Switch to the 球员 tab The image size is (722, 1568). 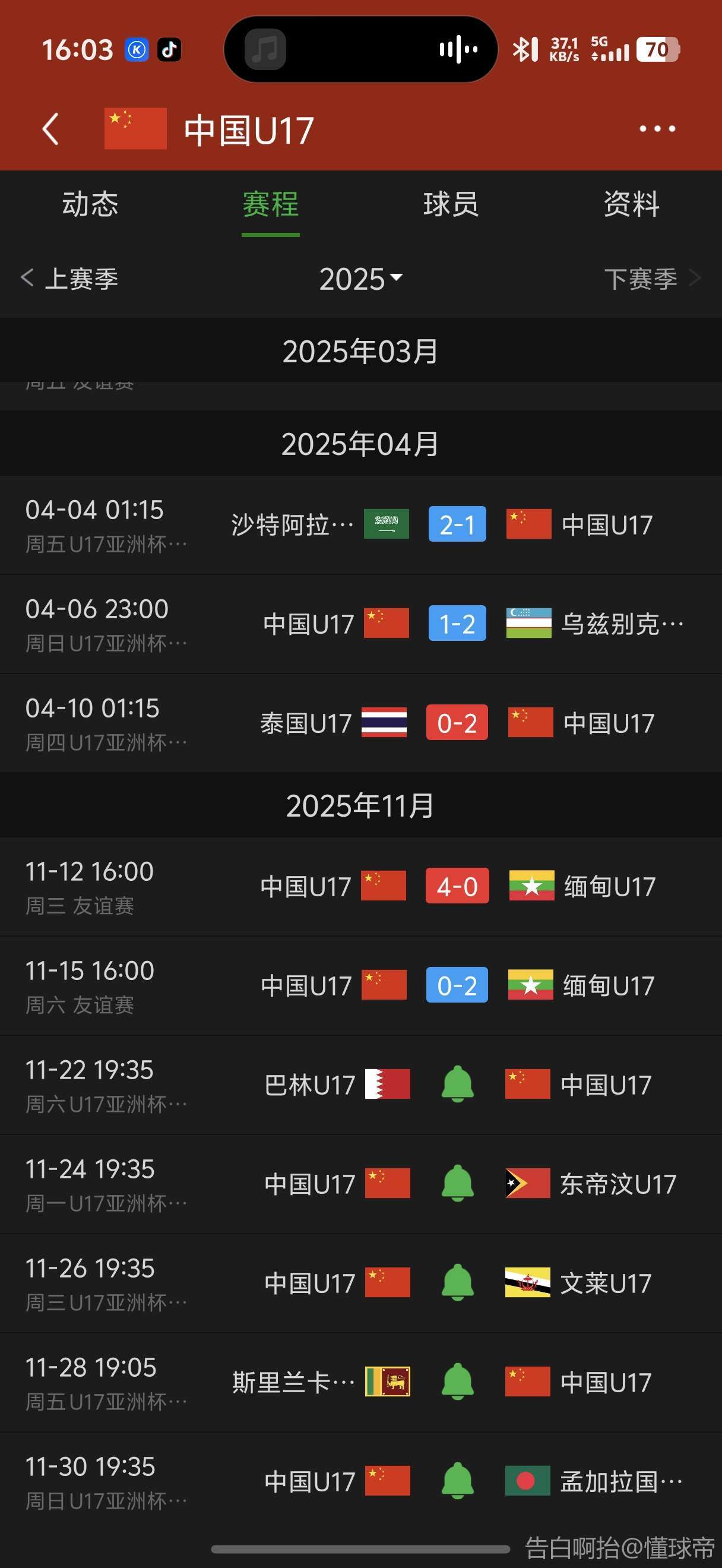click(451, 204)
